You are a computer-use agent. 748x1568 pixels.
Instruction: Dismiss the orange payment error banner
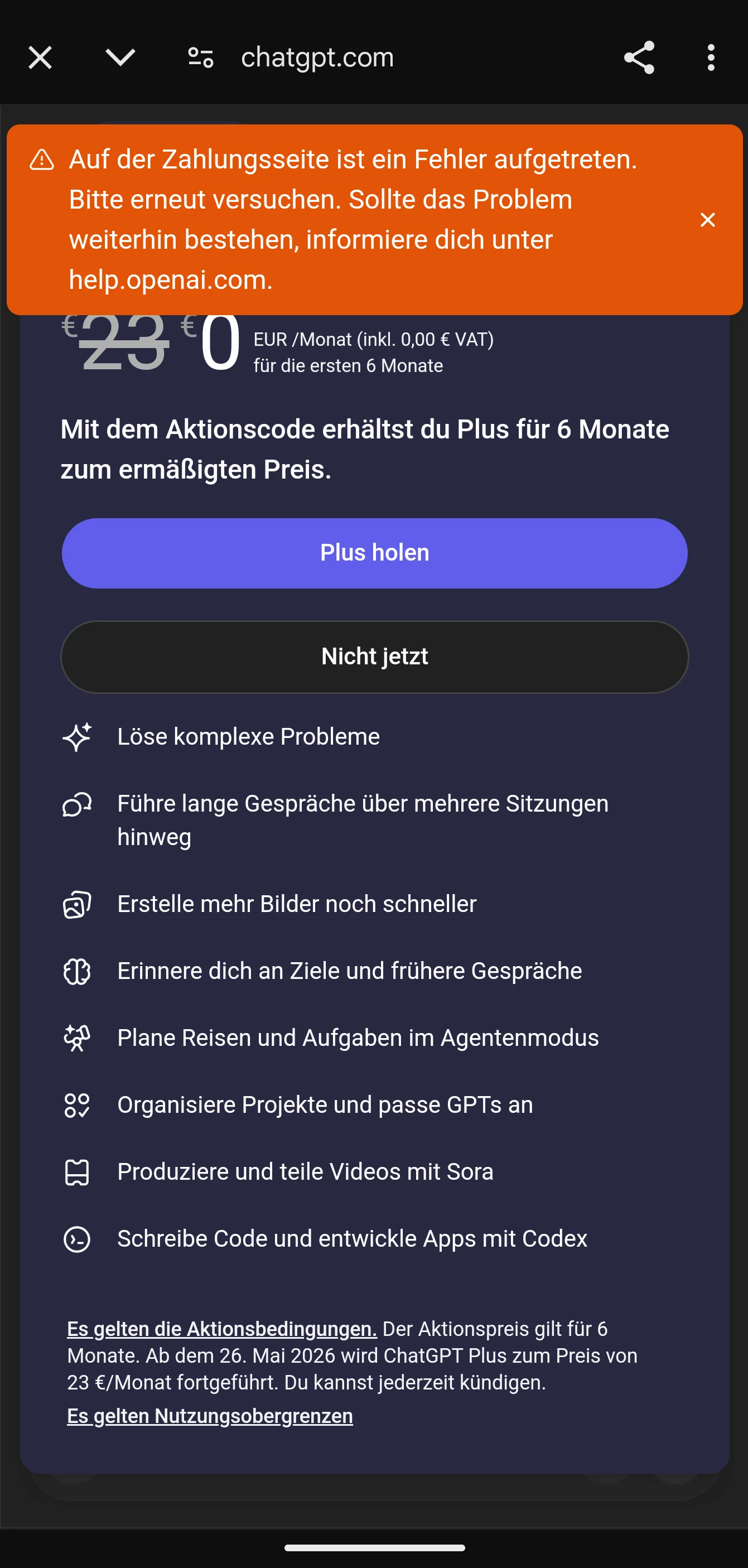click(707, 220)
